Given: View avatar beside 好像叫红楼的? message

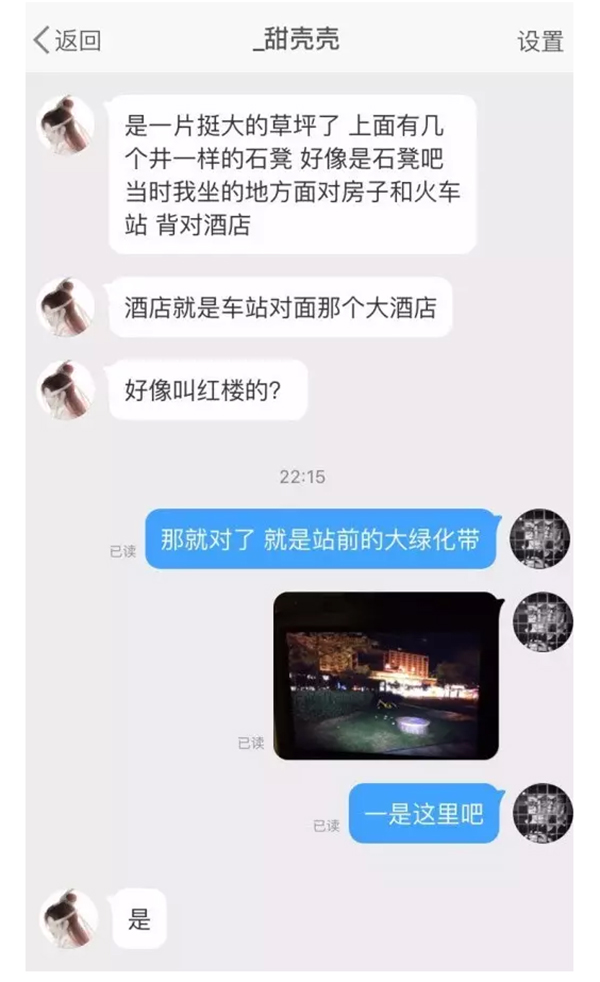Looking at the screenshot, I should click(x=66, y=389).
